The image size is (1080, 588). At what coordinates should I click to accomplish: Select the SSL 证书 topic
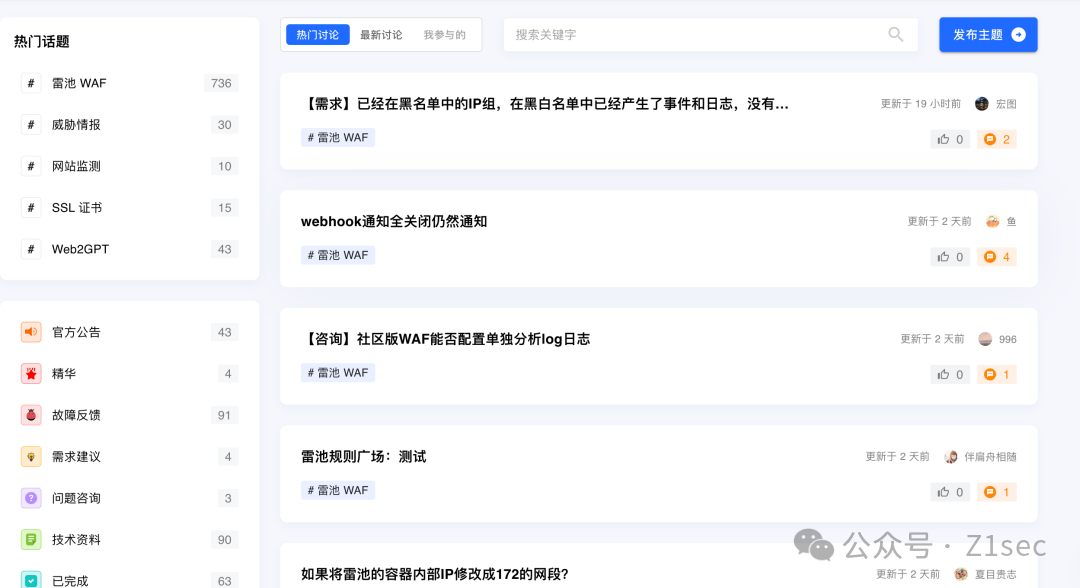click(x=77, y=208)
